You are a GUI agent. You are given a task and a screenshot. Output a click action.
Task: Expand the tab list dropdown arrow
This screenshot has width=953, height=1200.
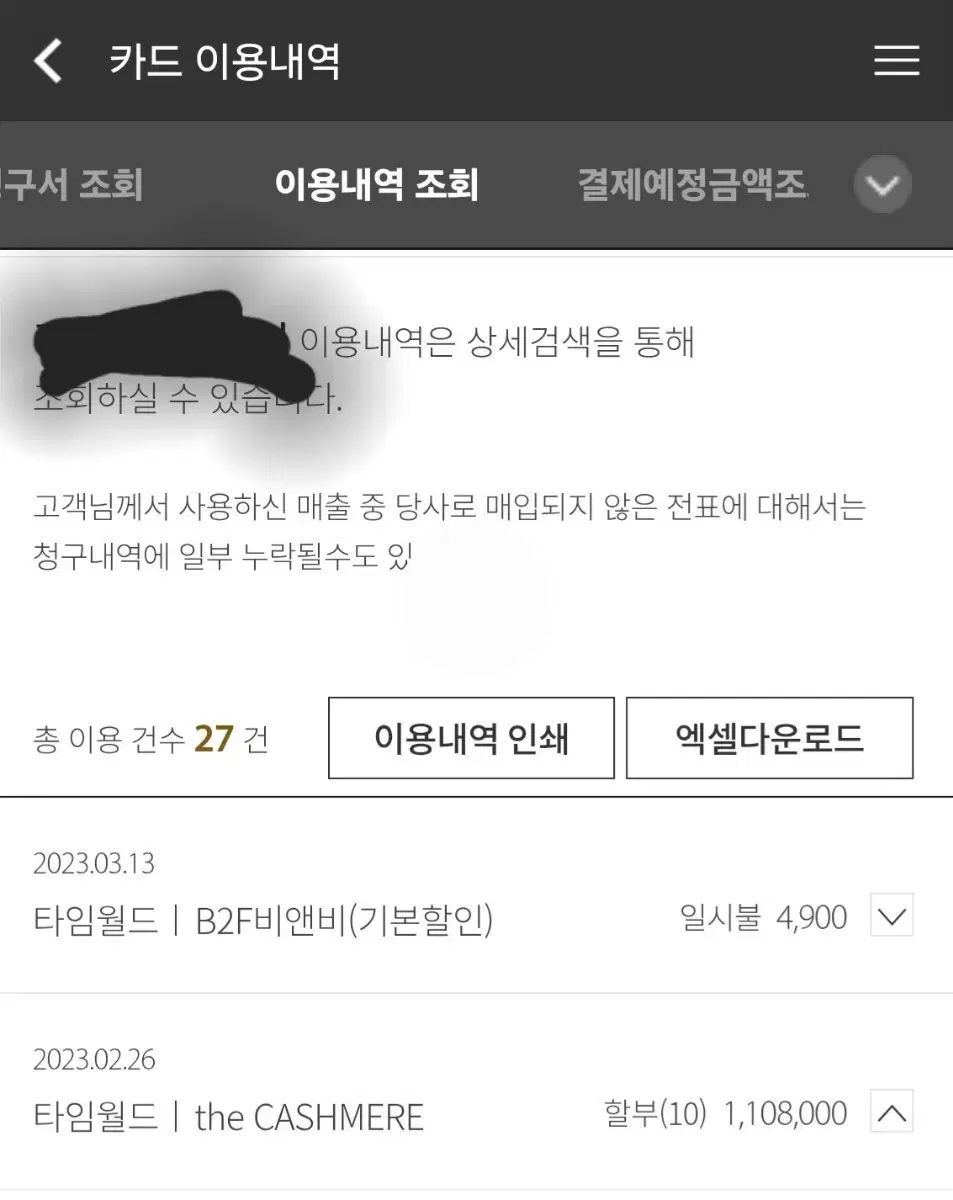click(x=883, y=185)
